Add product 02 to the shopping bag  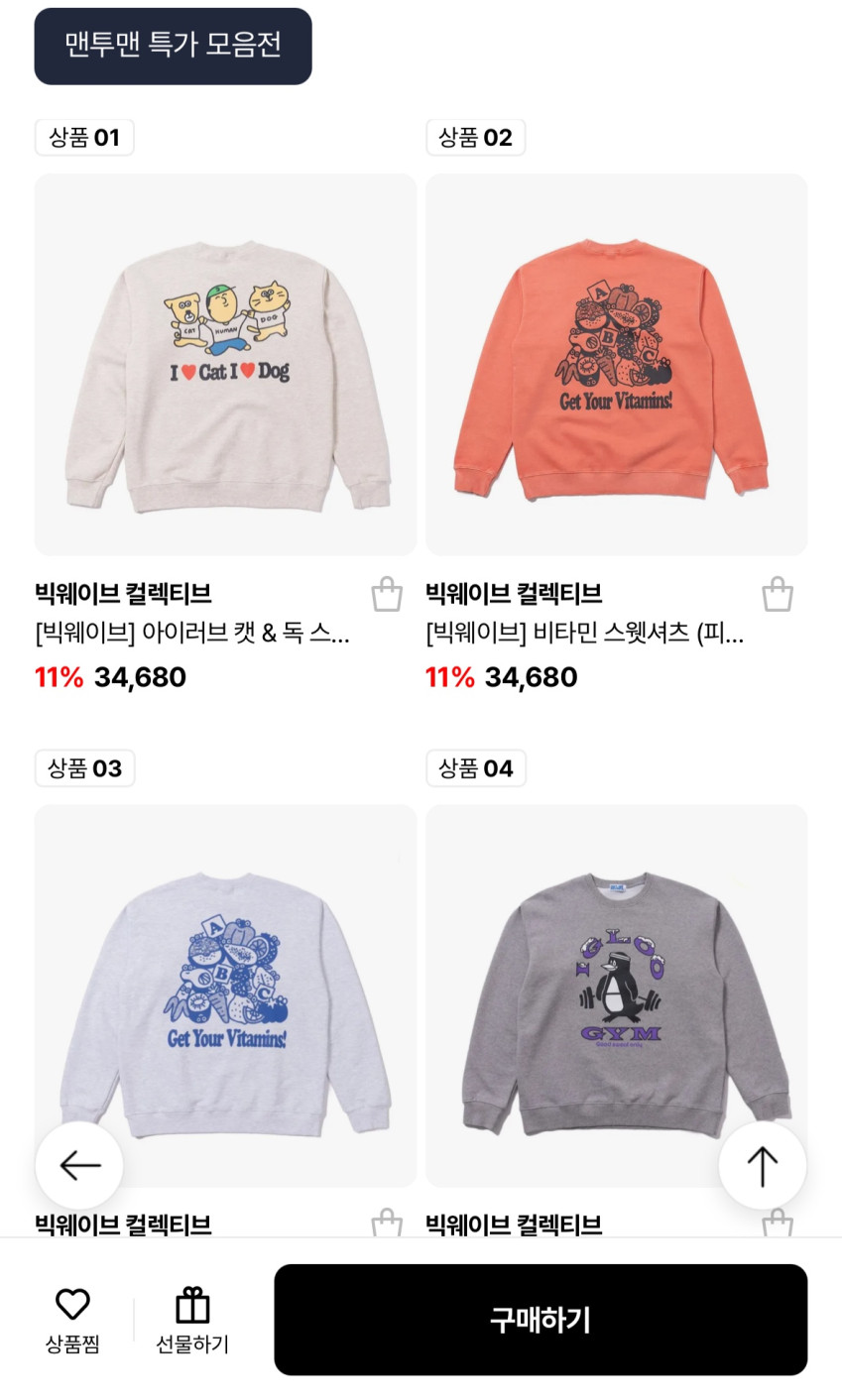tap(778, 595)
